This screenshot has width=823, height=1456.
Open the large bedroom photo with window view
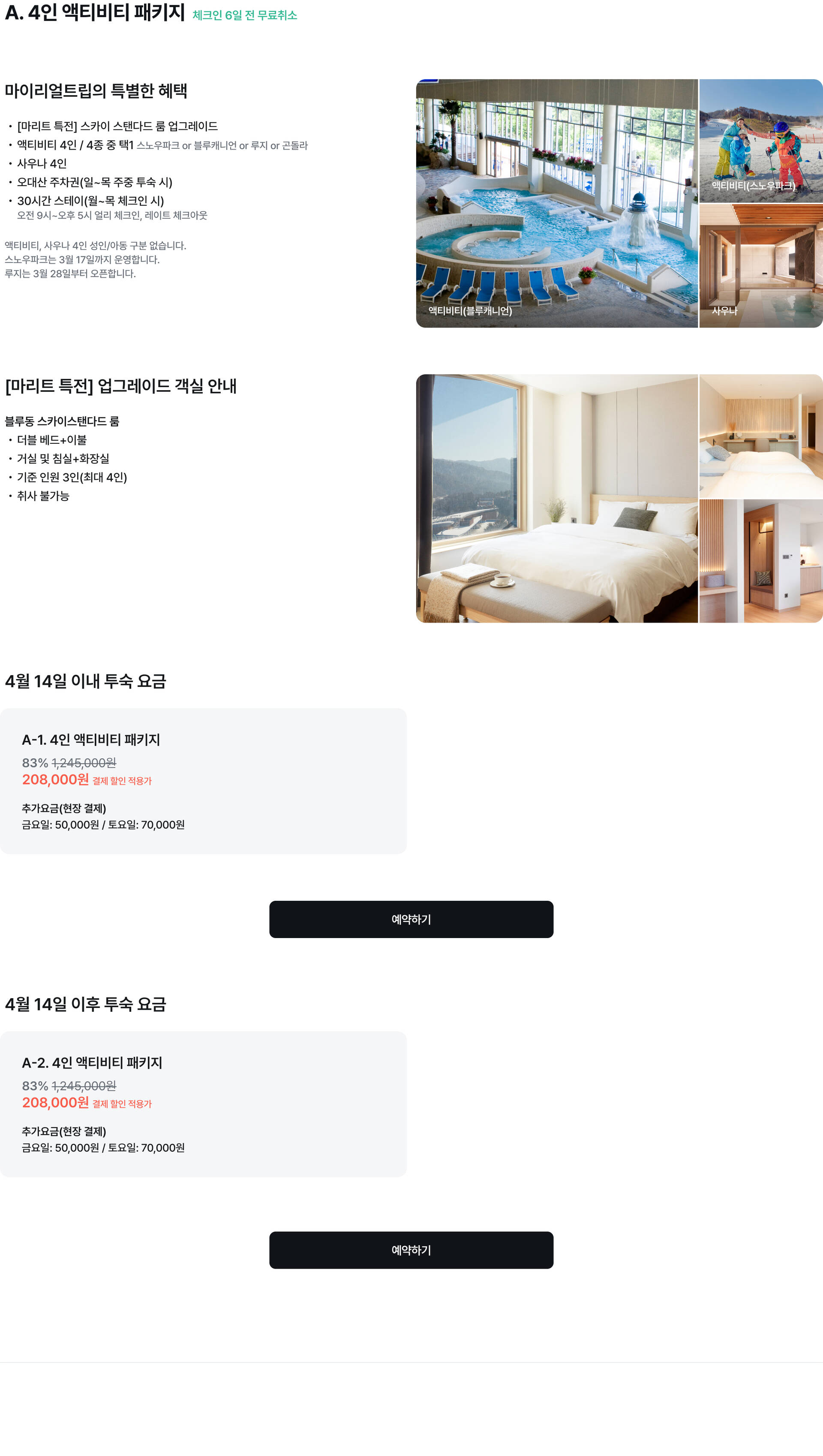click(557, 499)
